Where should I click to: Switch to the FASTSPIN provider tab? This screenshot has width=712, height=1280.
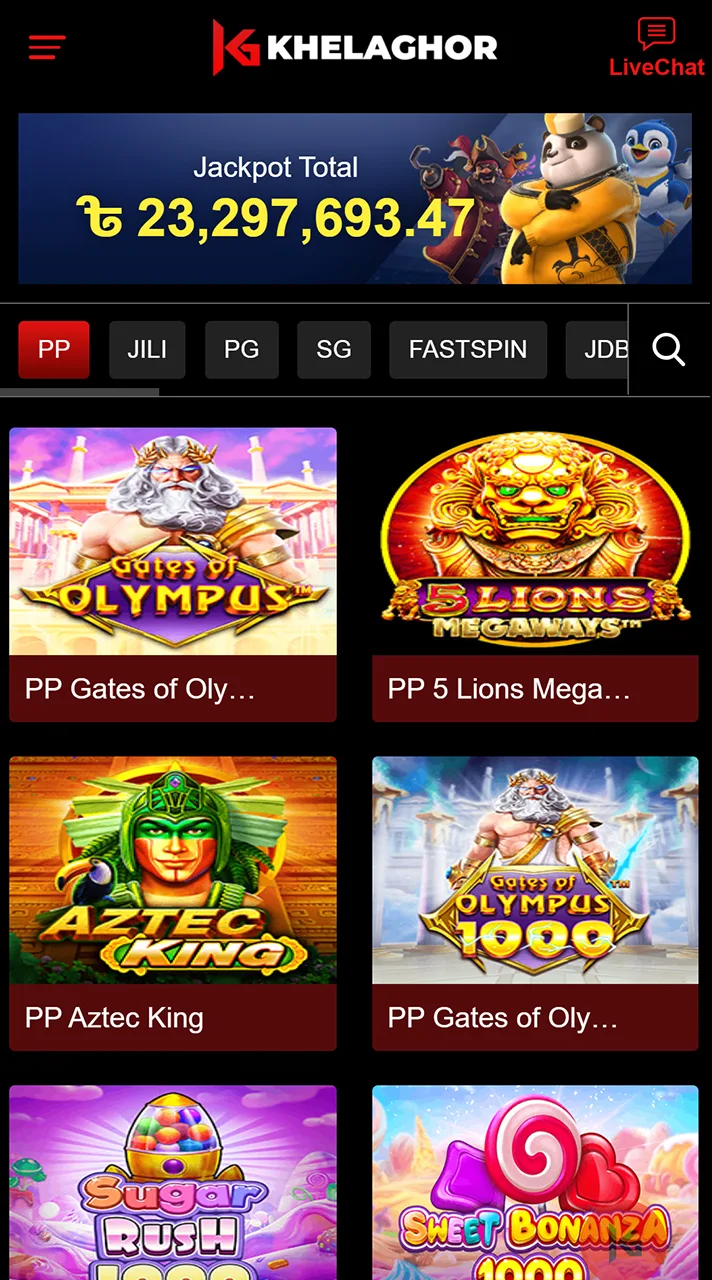click(x=467, y=349)
